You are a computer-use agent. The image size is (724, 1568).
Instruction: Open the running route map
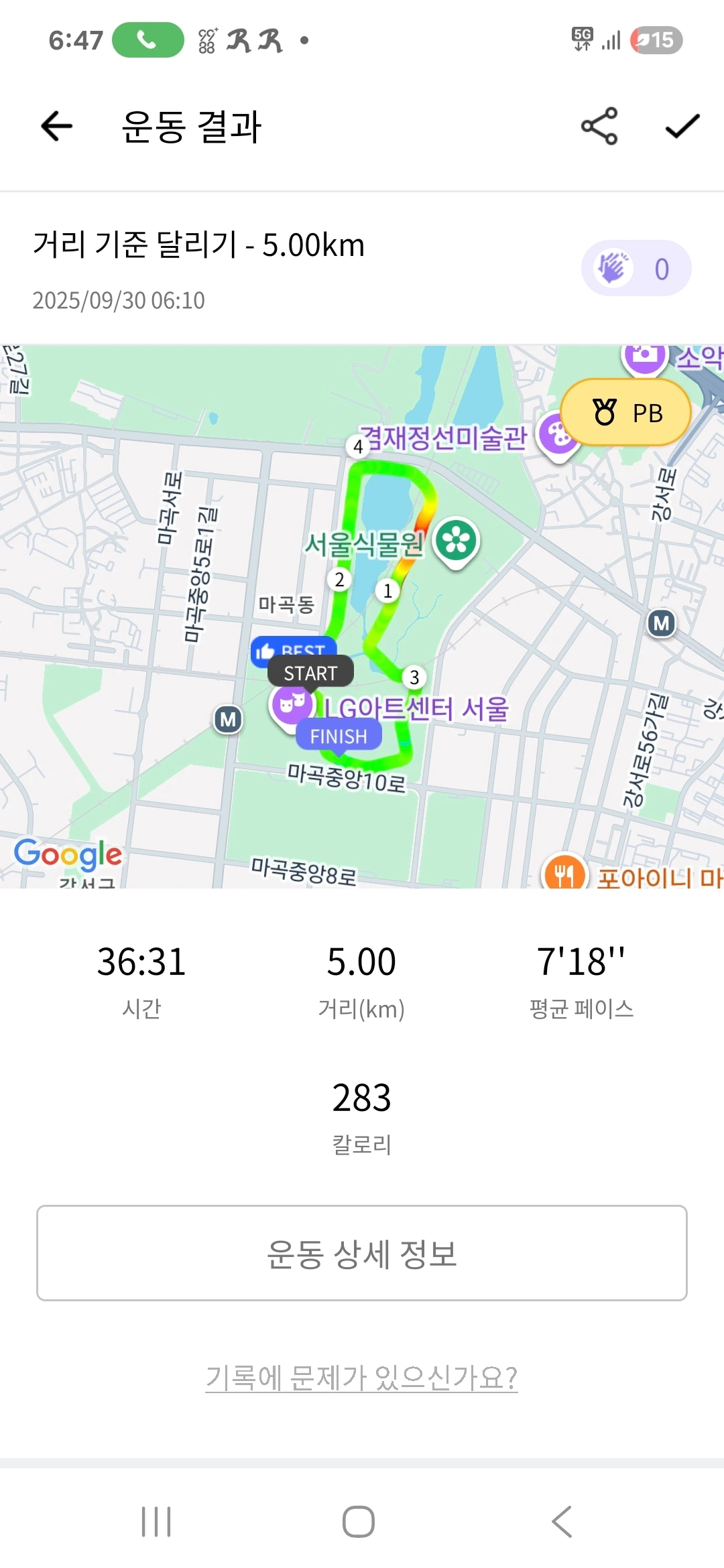pyautogui.click(x=362, y=616)
